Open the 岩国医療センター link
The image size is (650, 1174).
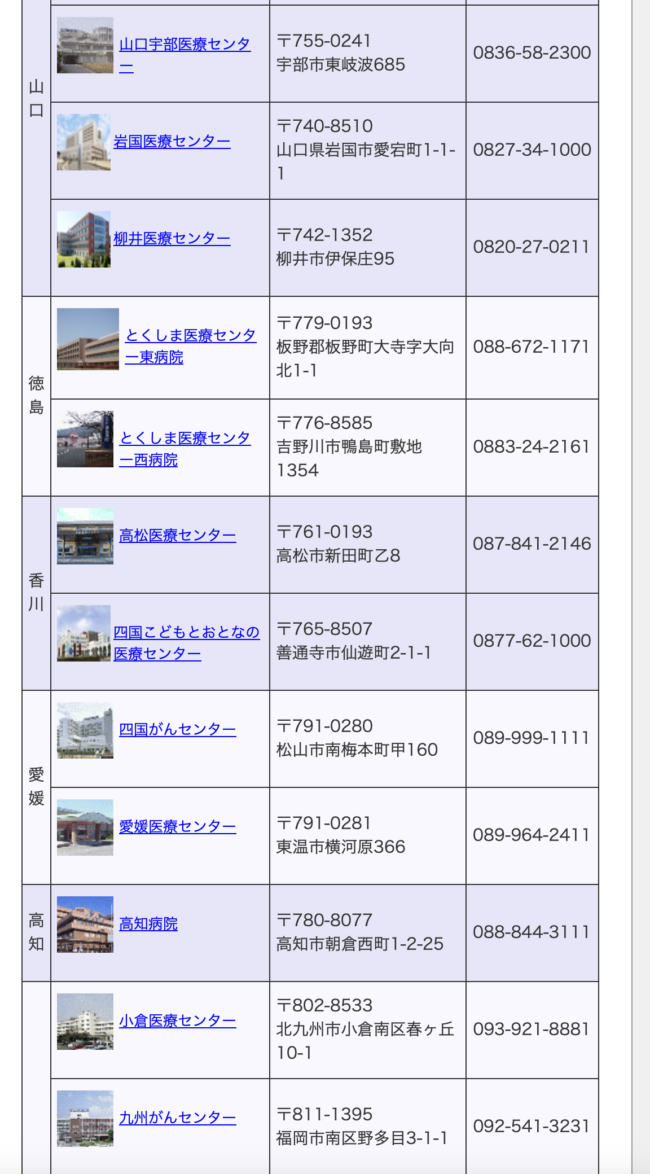click(171, 141)
